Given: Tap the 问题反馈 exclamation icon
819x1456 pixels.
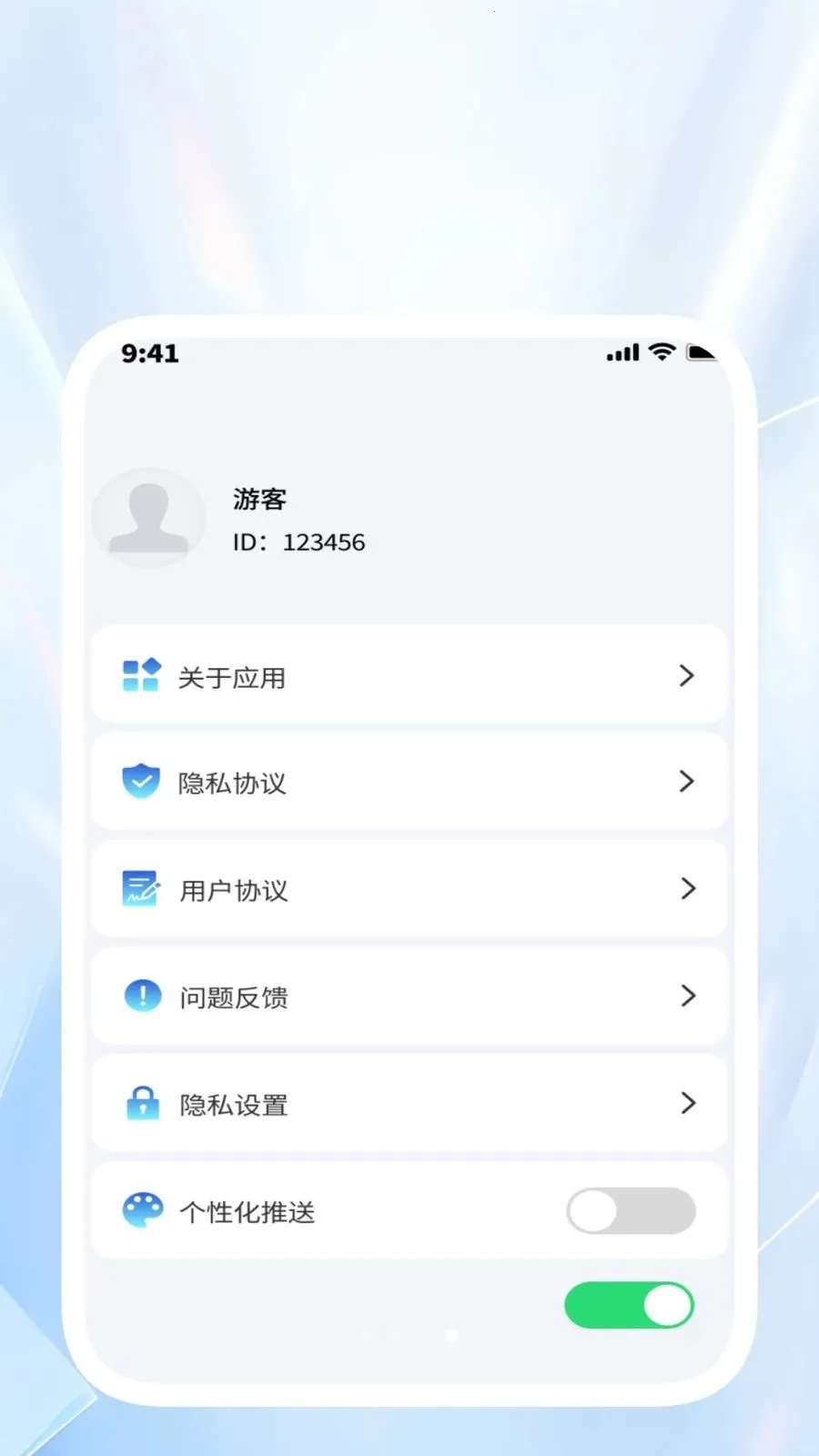Looking at the screenshot, I should [x=141, y=996].
